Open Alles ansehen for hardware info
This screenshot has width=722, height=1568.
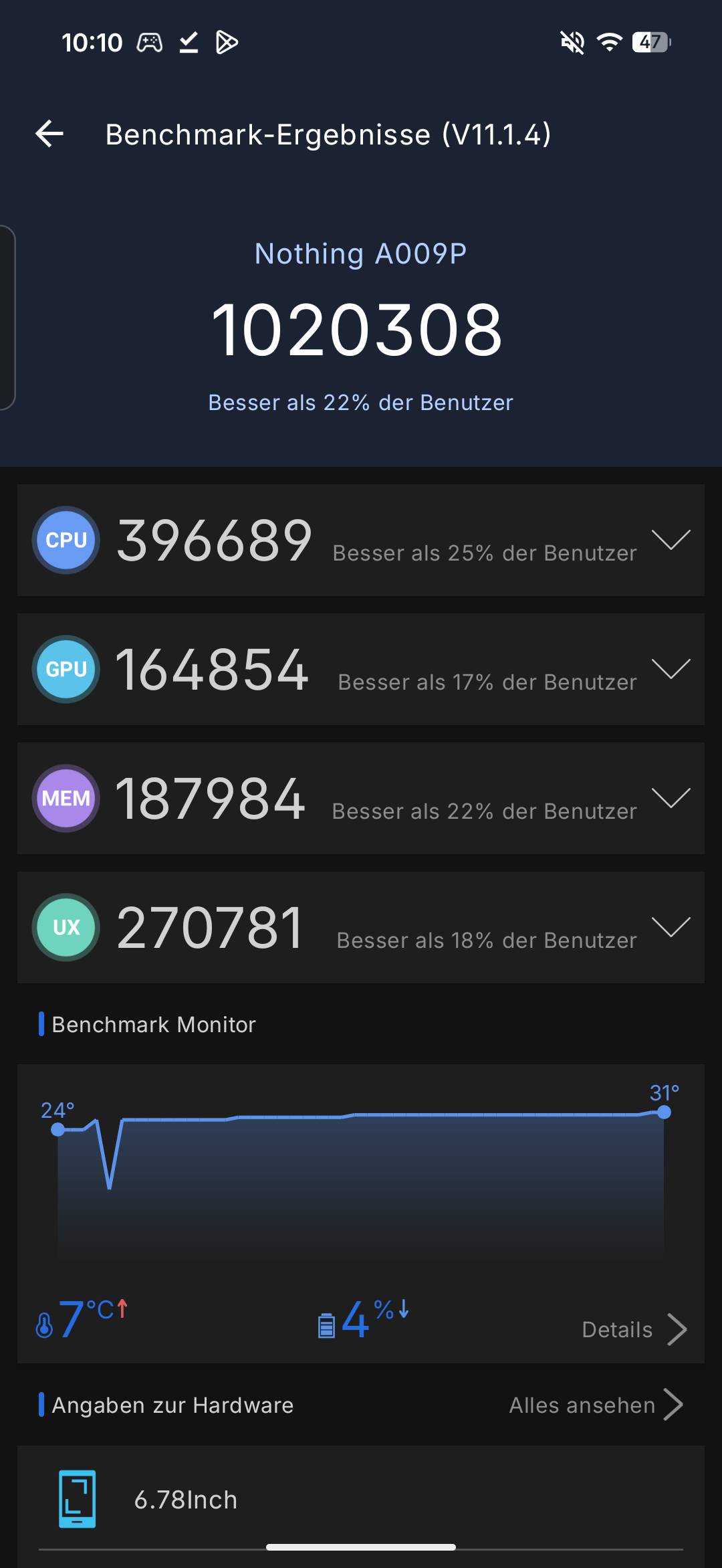(x=596, y=1405)
